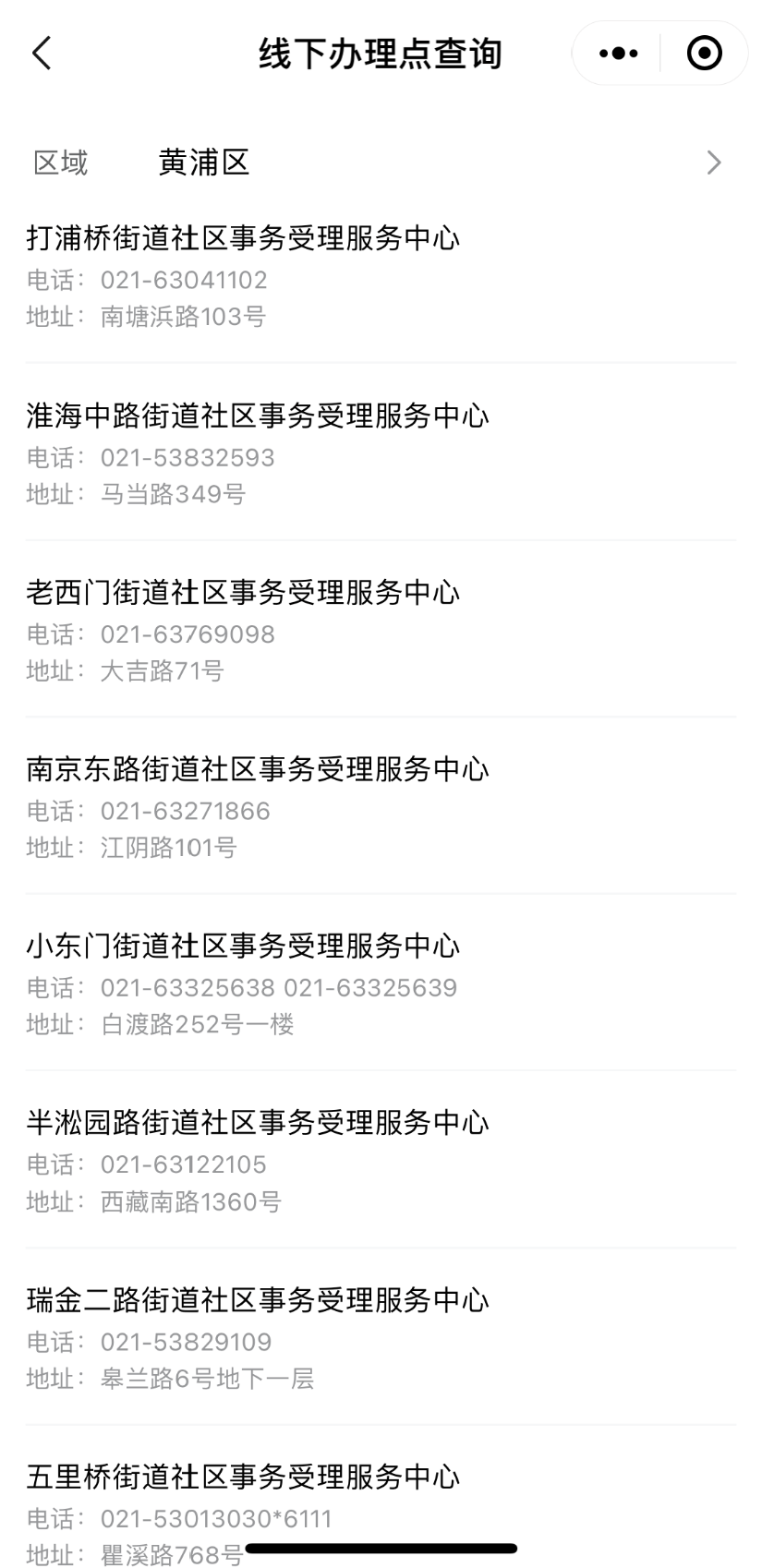The height and width of the screenshot is (1568, 762).
Task: Open 淮海中路街道社区事务受理服务中心 details
Action: (257, 416)
